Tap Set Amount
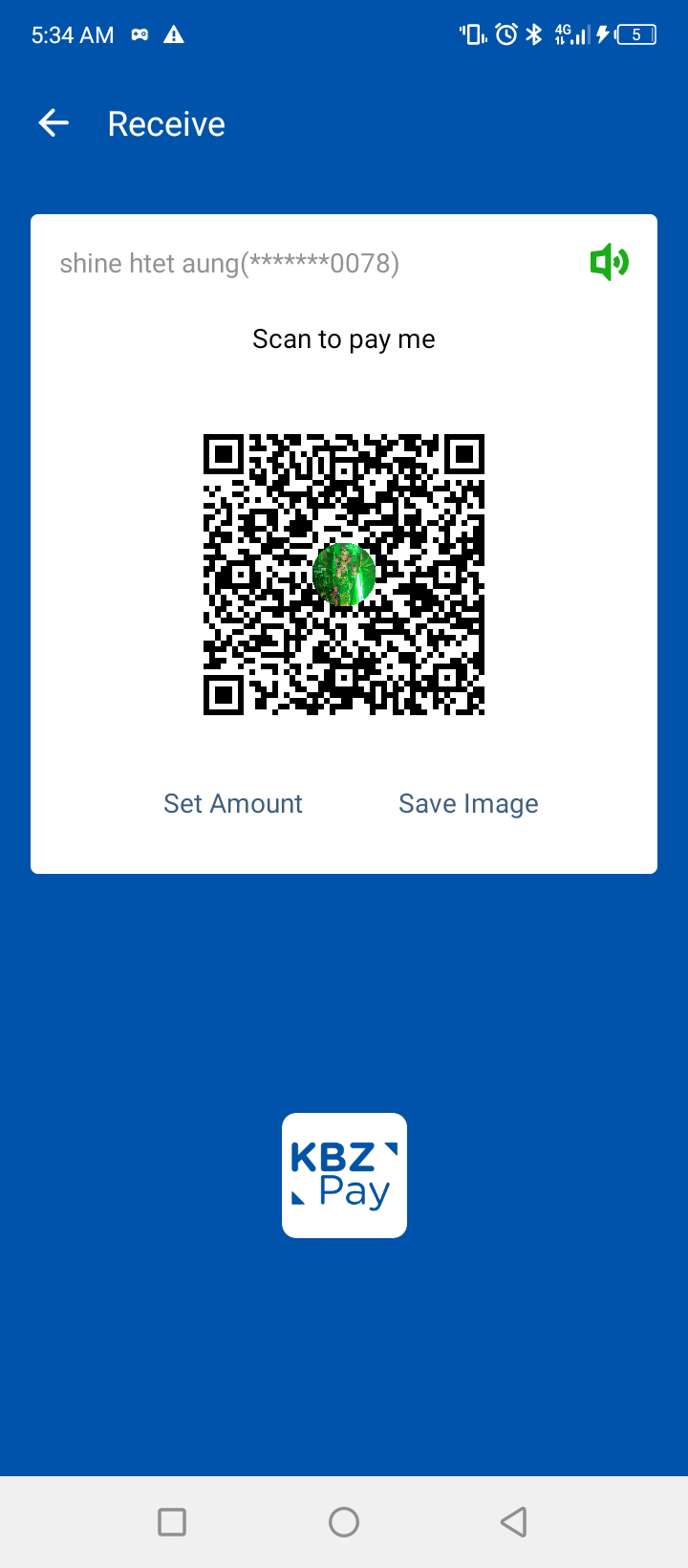 [232, 803]
